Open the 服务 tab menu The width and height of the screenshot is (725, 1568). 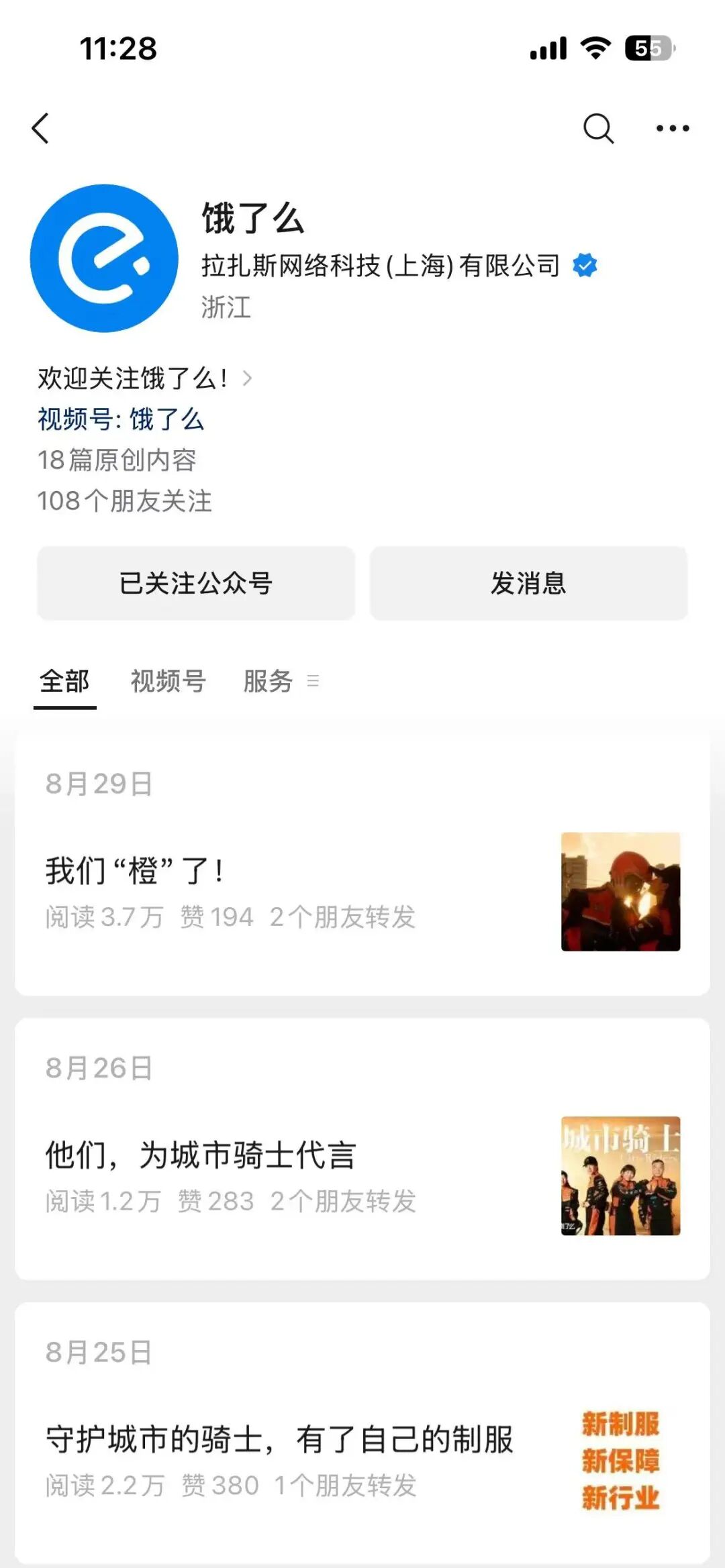pos(279,682)
